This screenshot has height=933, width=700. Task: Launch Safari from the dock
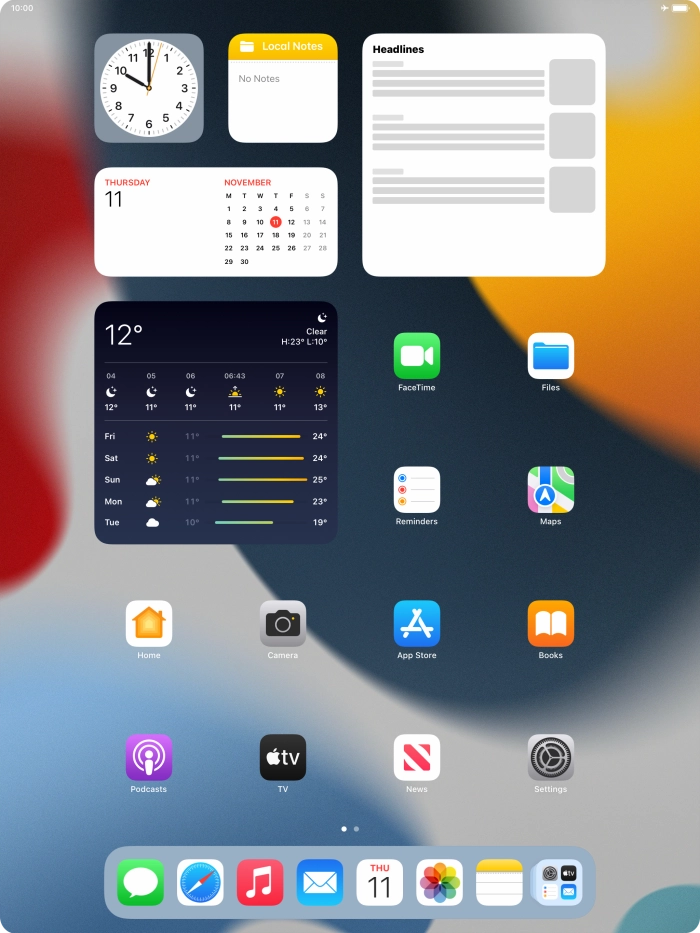click(x=200, y=883)
